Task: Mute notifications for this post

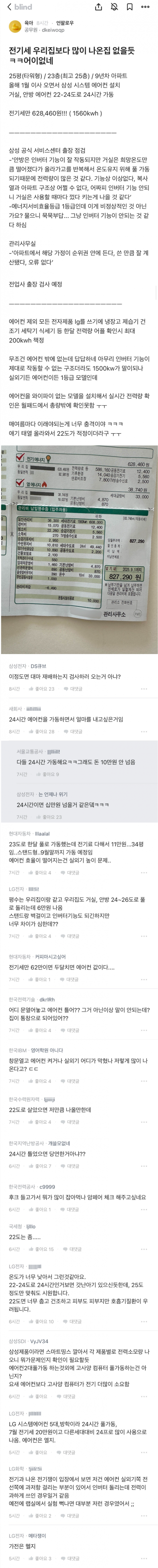Action: coord(114,7)
